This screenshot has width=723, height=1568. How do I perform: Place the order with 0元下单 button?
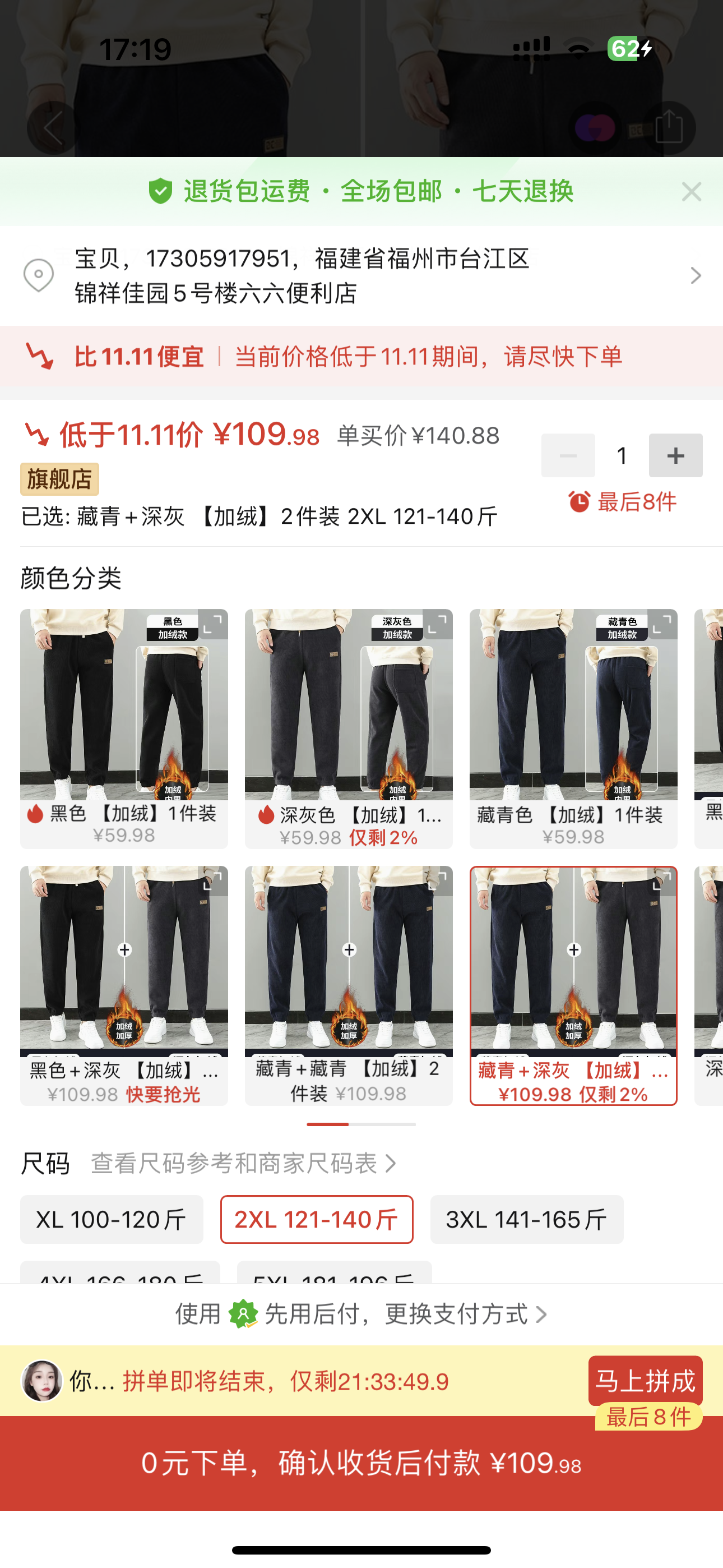[x=361, y=1463]
